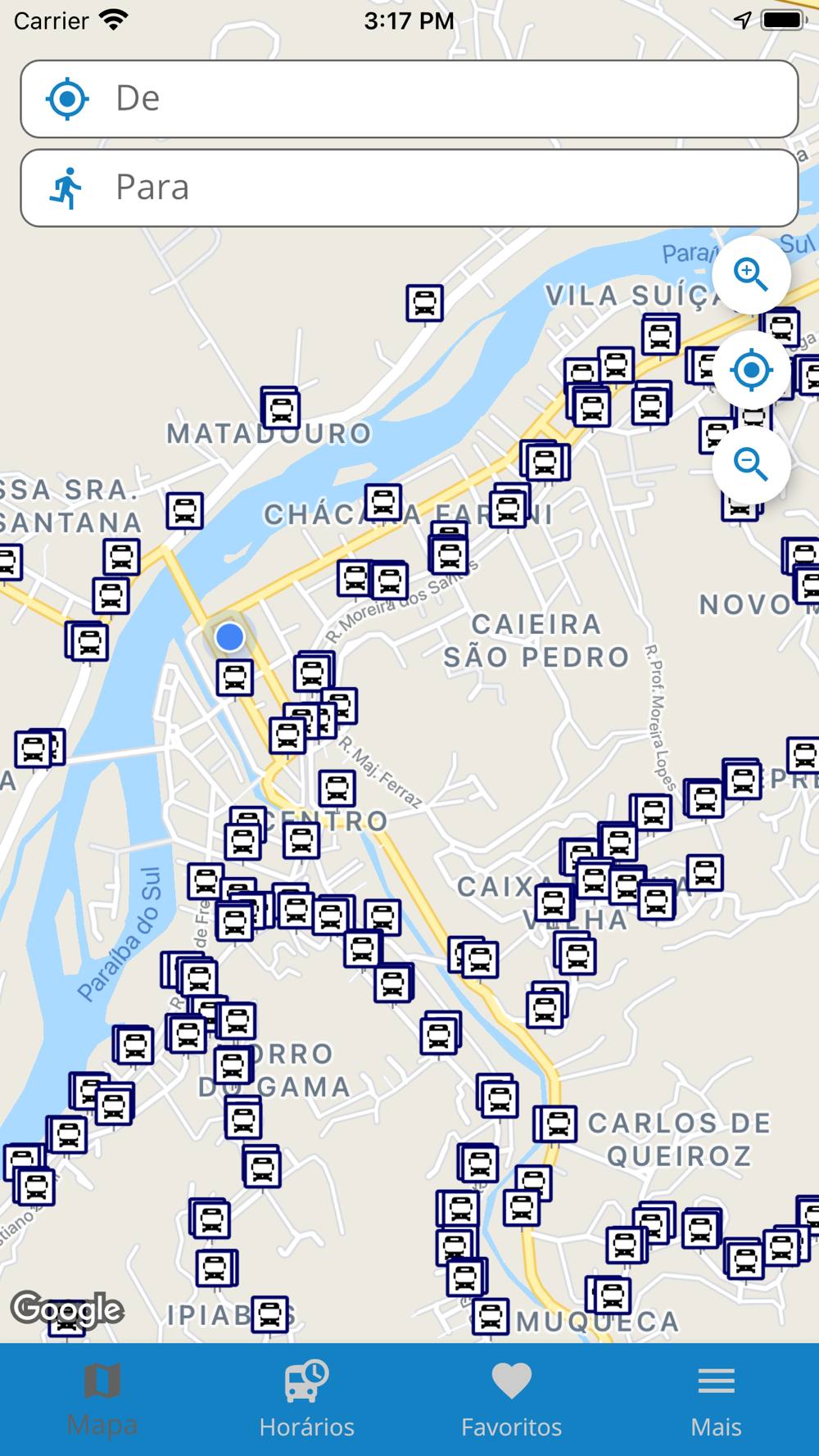
Task: Zoom out with the magnifier minus button
Action: tap(750, 465)
